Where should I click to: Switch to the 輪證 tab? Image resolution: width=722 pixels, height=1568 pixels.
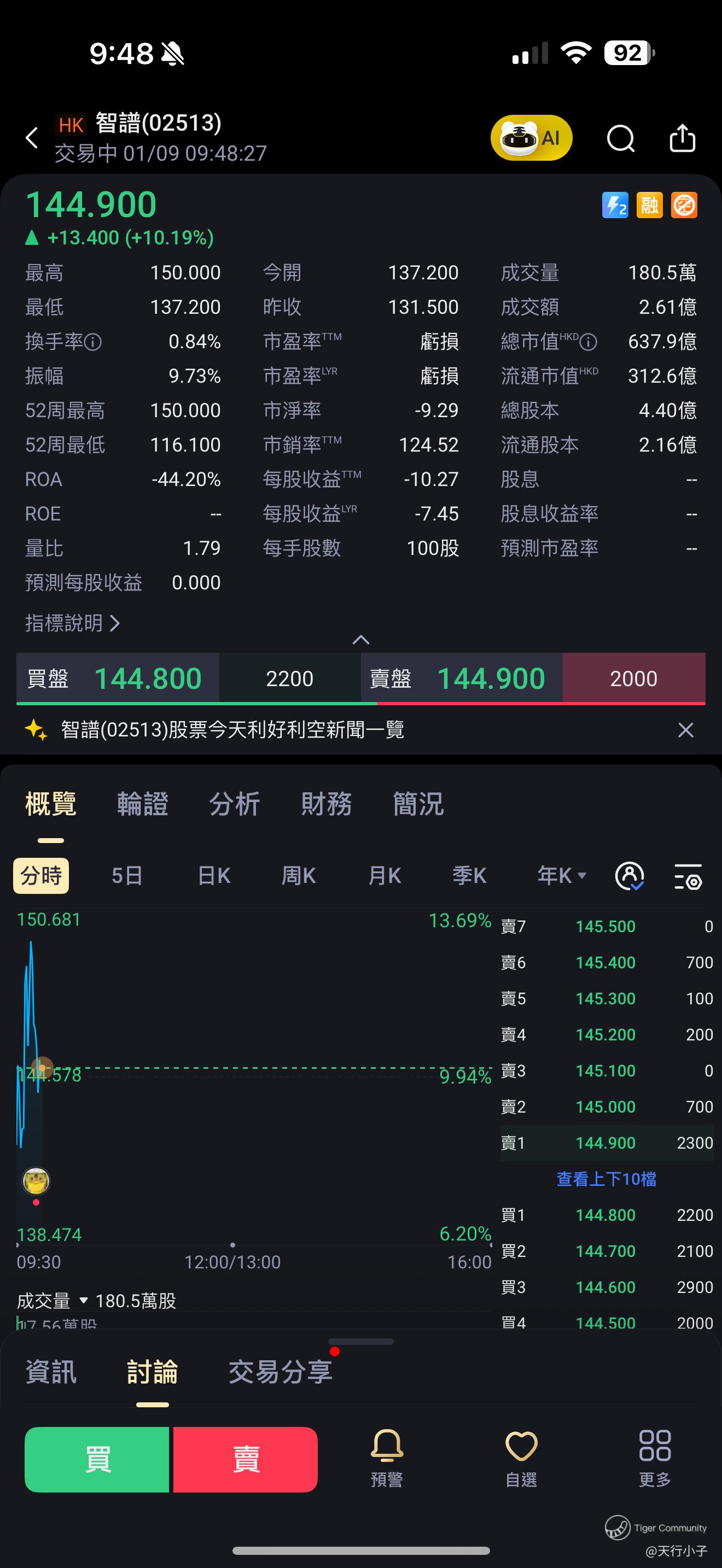pos(142,804)
